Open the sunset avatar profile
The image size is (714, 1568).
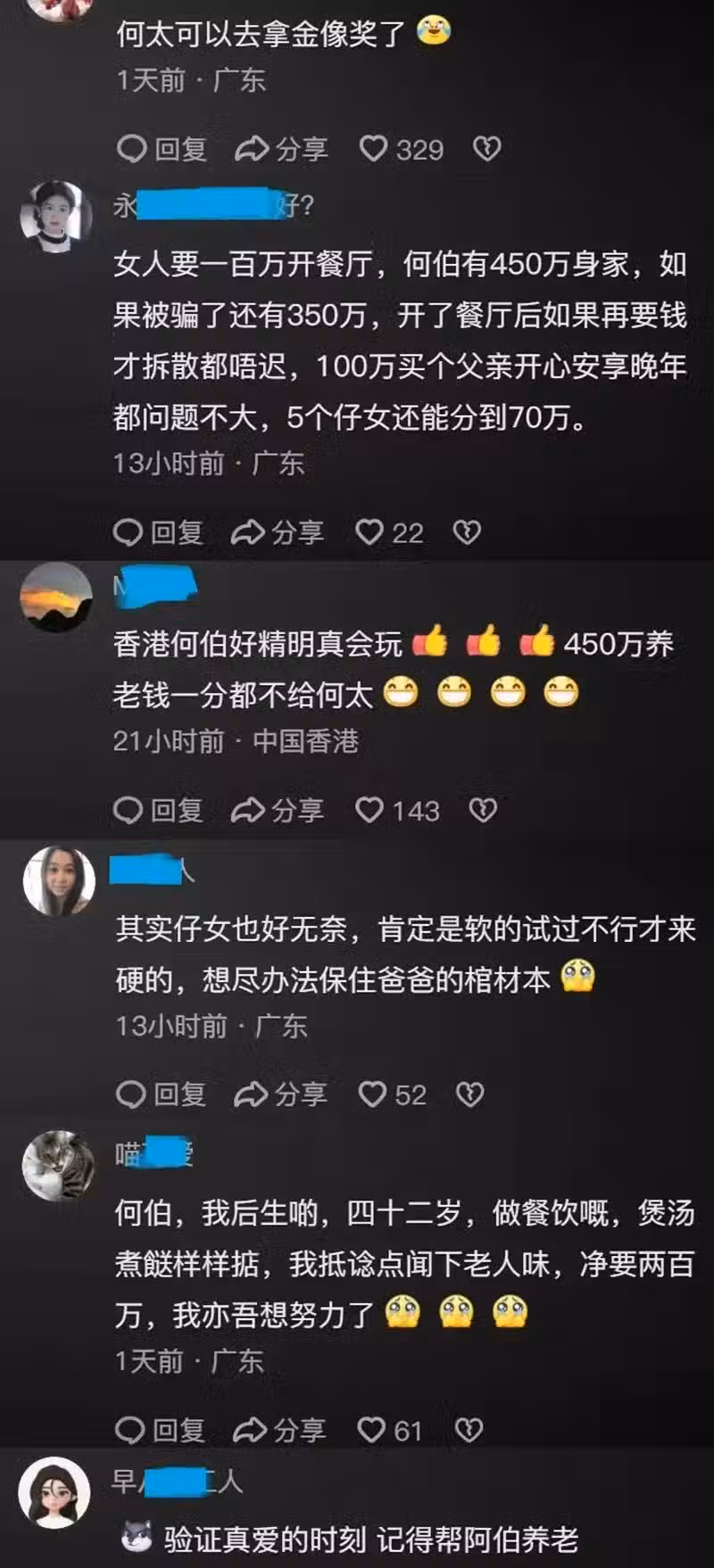coord(57,598)
